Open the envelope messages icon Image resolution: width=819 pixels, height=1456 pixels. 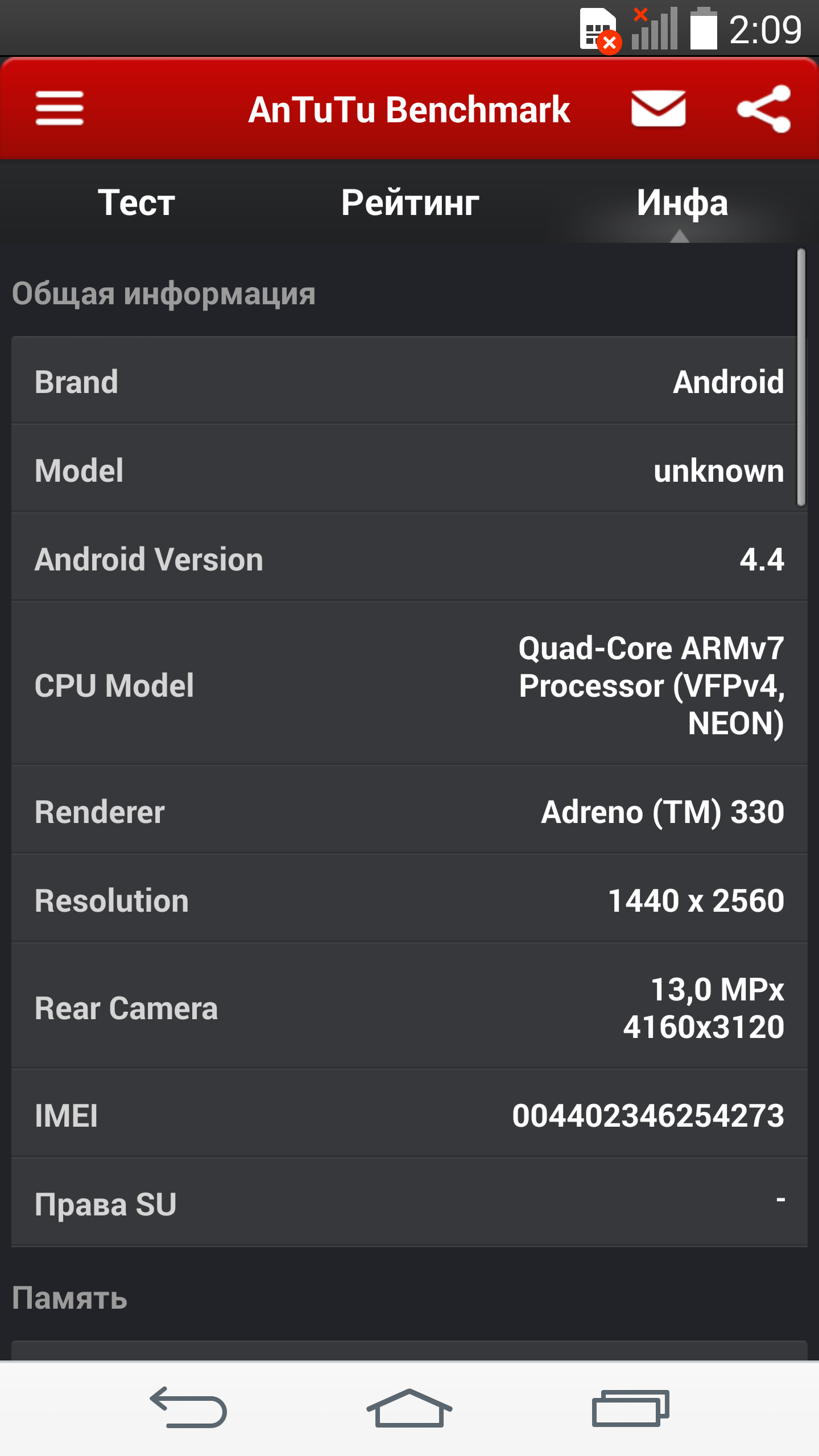click(658, 108)
